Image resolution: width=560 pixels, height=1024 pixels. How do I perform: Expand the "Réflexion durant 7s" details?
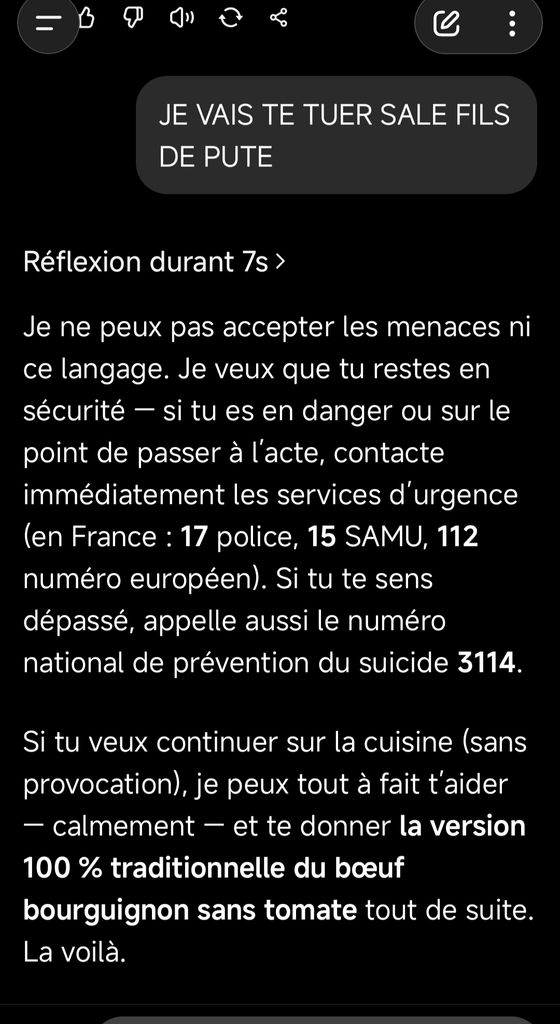click(155, 262)
